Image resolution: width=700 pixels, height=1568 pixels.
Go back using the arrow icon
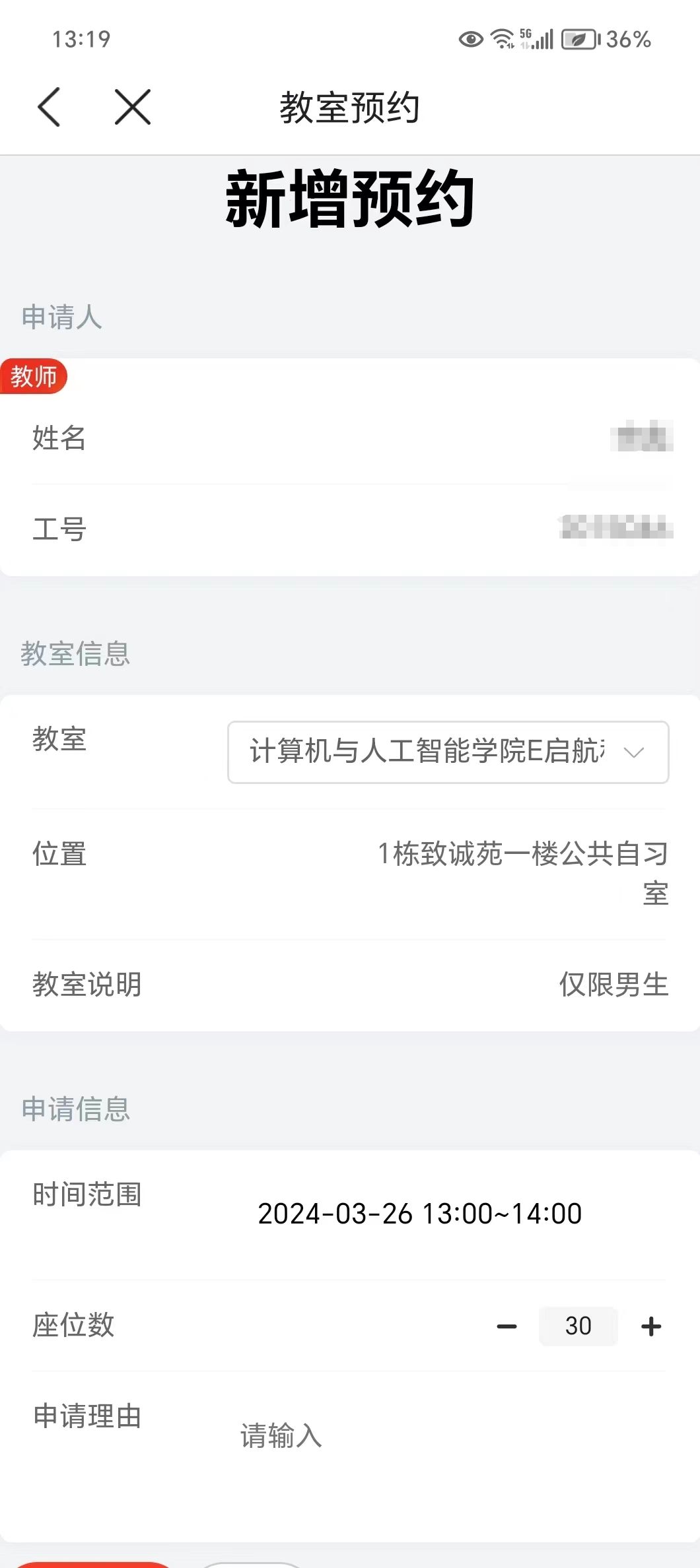(50, 107)
